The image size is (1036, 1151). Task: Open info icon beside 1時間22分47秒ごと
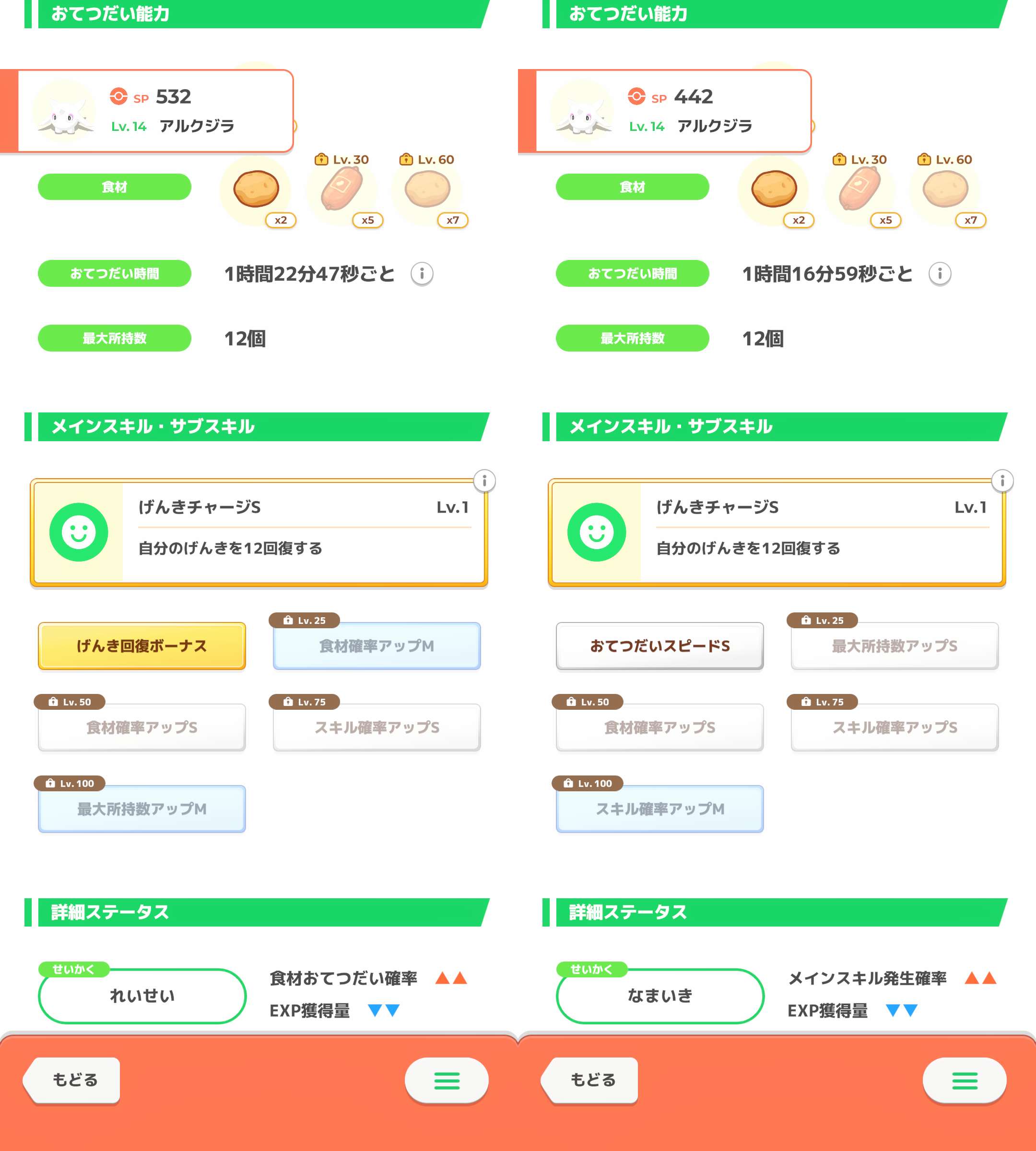coord(422,274)
